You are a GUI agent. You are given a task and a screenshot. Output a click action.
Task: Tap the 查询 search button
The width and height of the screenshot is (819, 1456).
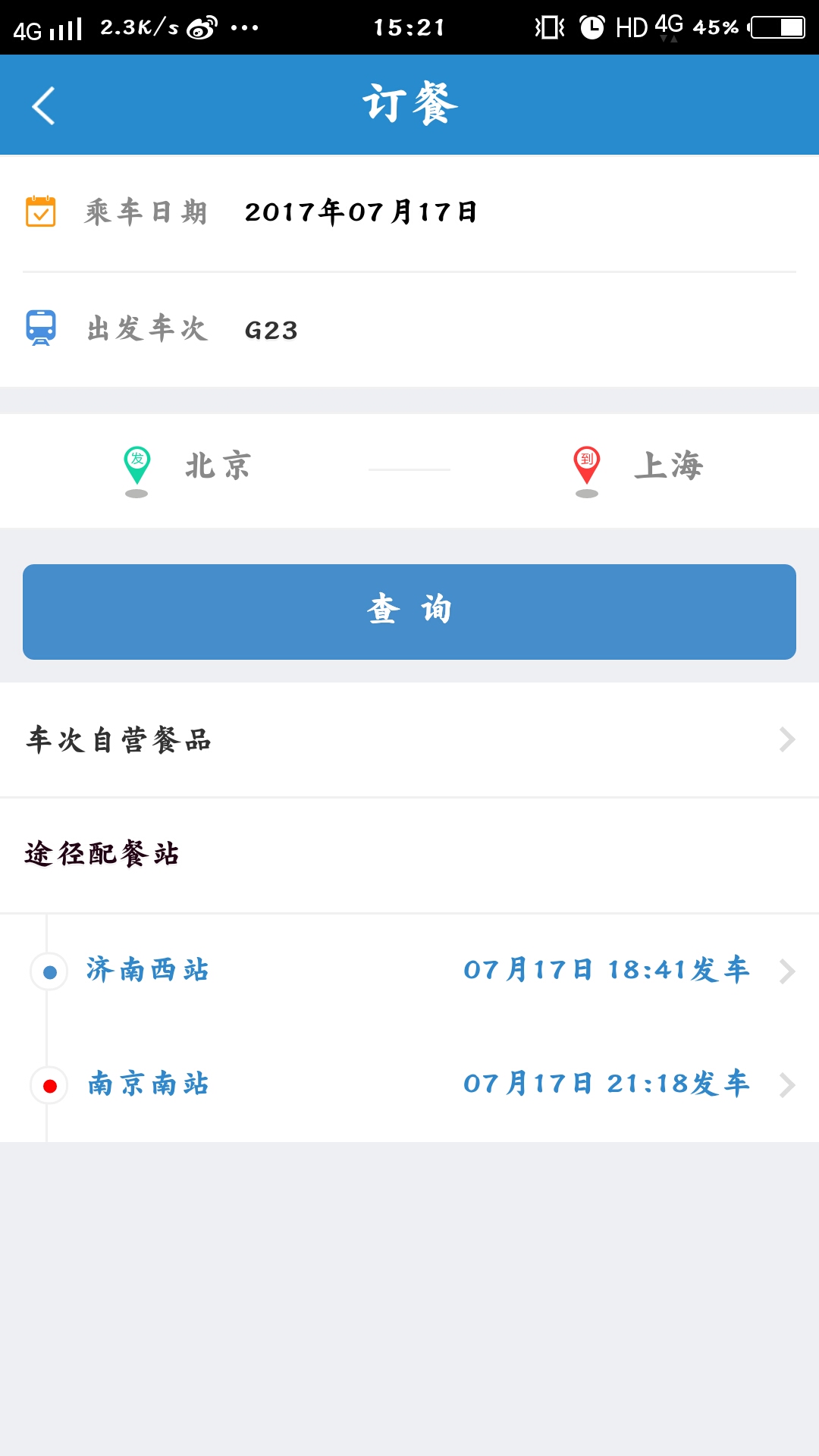pyautogui.click(x=409, y=611)
